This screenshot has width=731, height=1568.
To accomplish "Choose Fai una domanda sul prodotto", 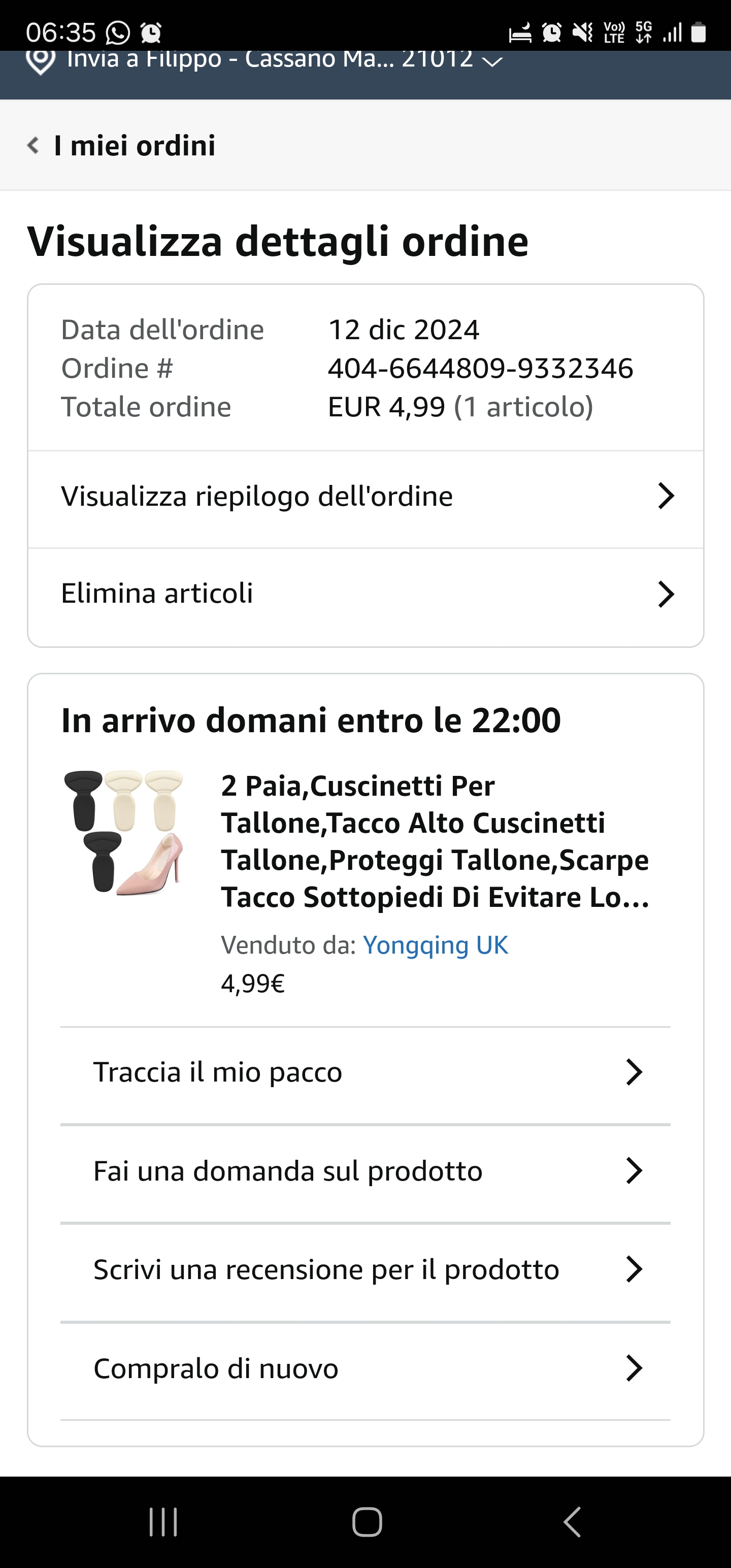I will pyautogui.click(x=365, y=1171).
